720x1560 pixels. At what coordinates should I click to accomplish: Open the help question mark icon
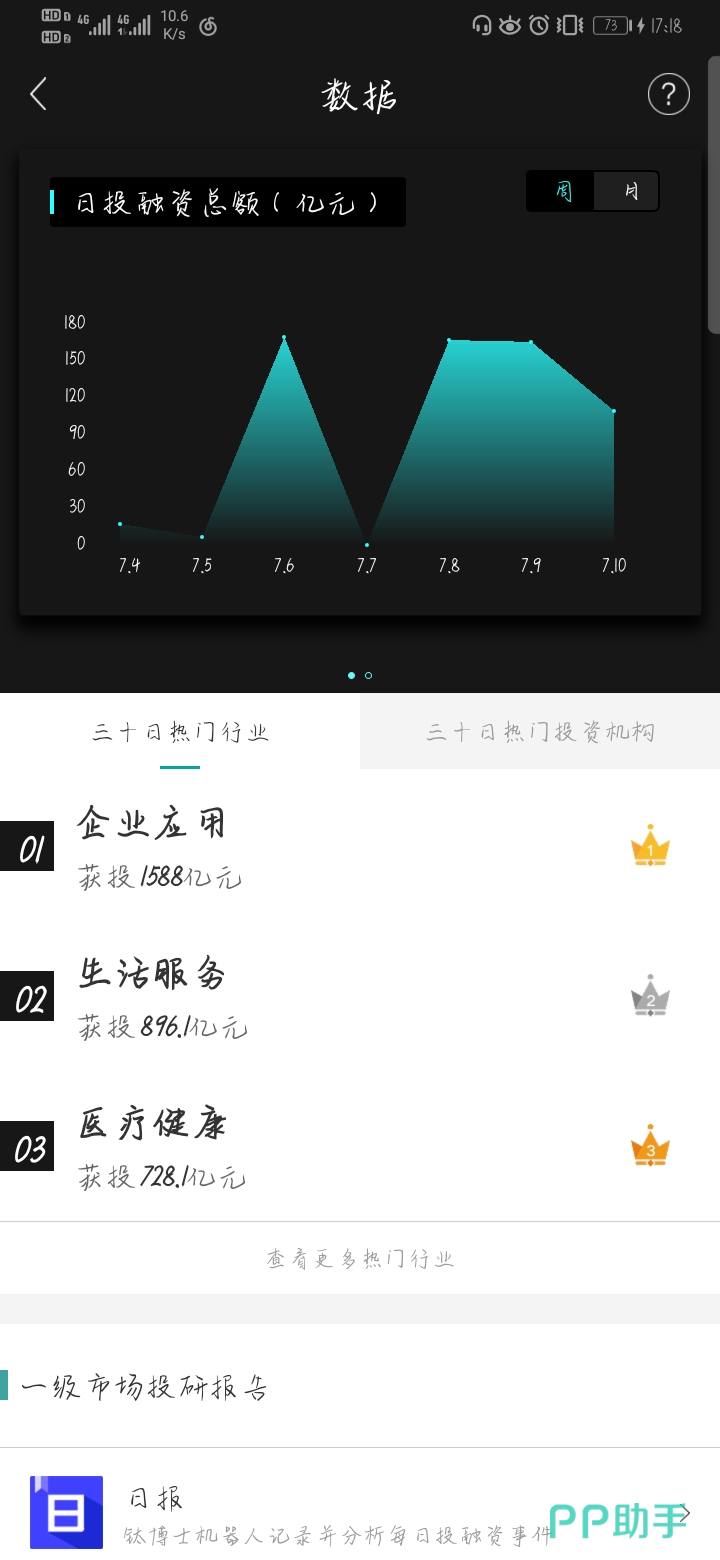pyautogui.click(x=668, y=95)
